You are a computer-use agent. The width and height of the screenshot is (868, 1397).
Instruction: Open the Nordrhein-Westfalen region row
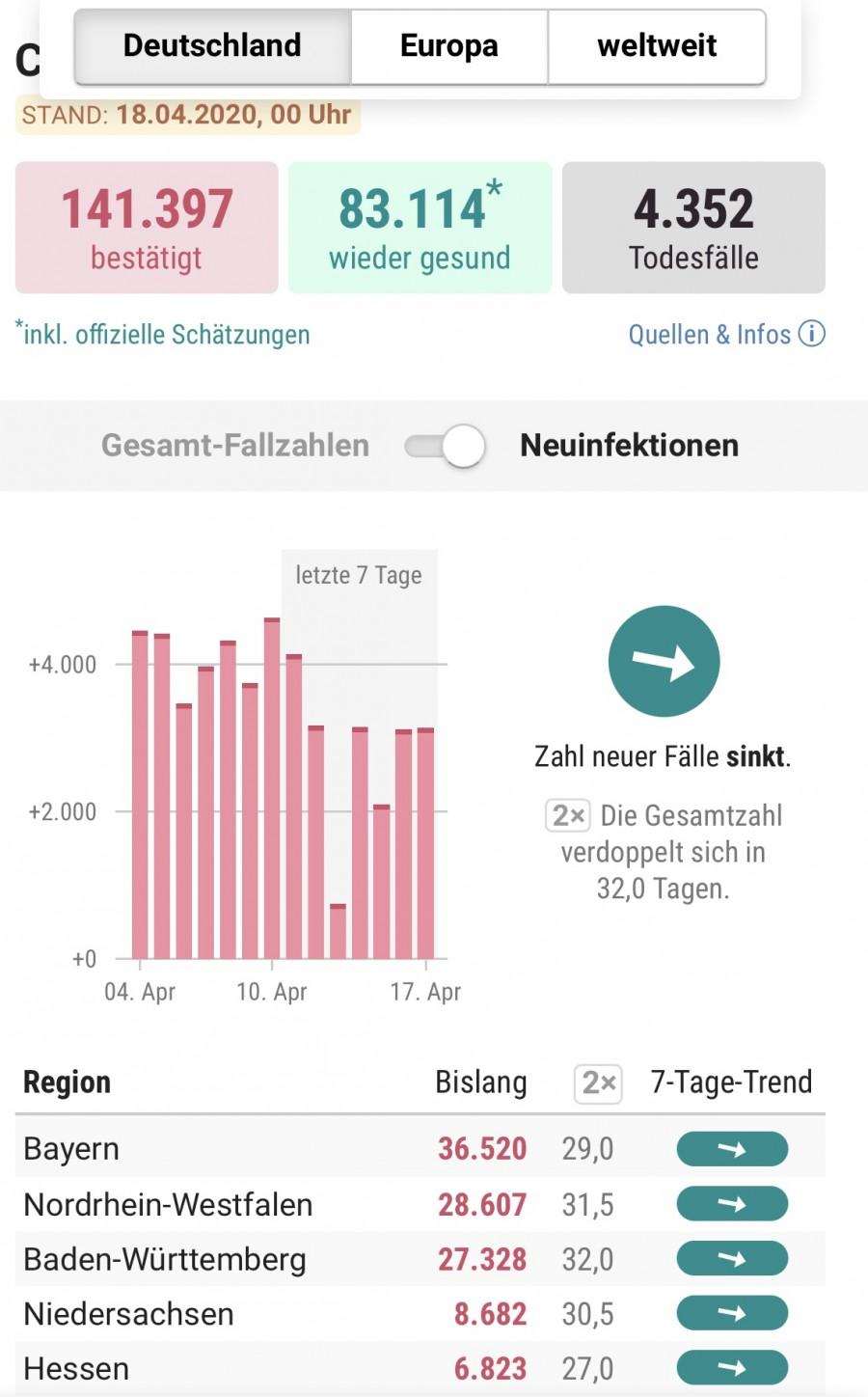[420, 1204]
